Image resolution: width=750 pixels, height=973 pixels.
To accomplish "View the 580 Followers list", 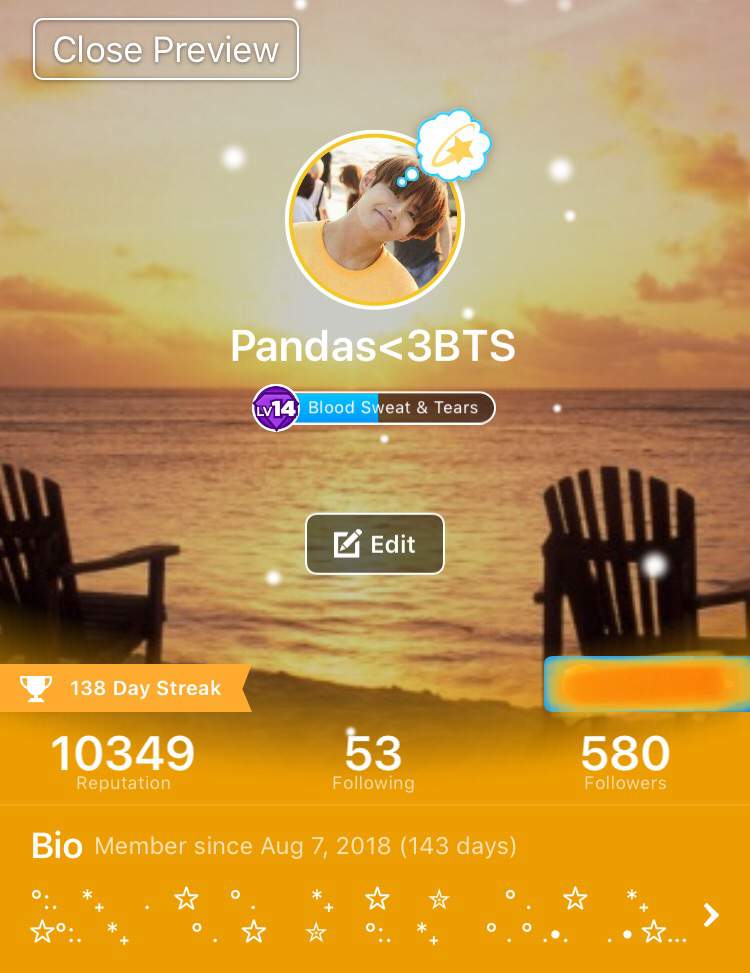I will 625,762.
